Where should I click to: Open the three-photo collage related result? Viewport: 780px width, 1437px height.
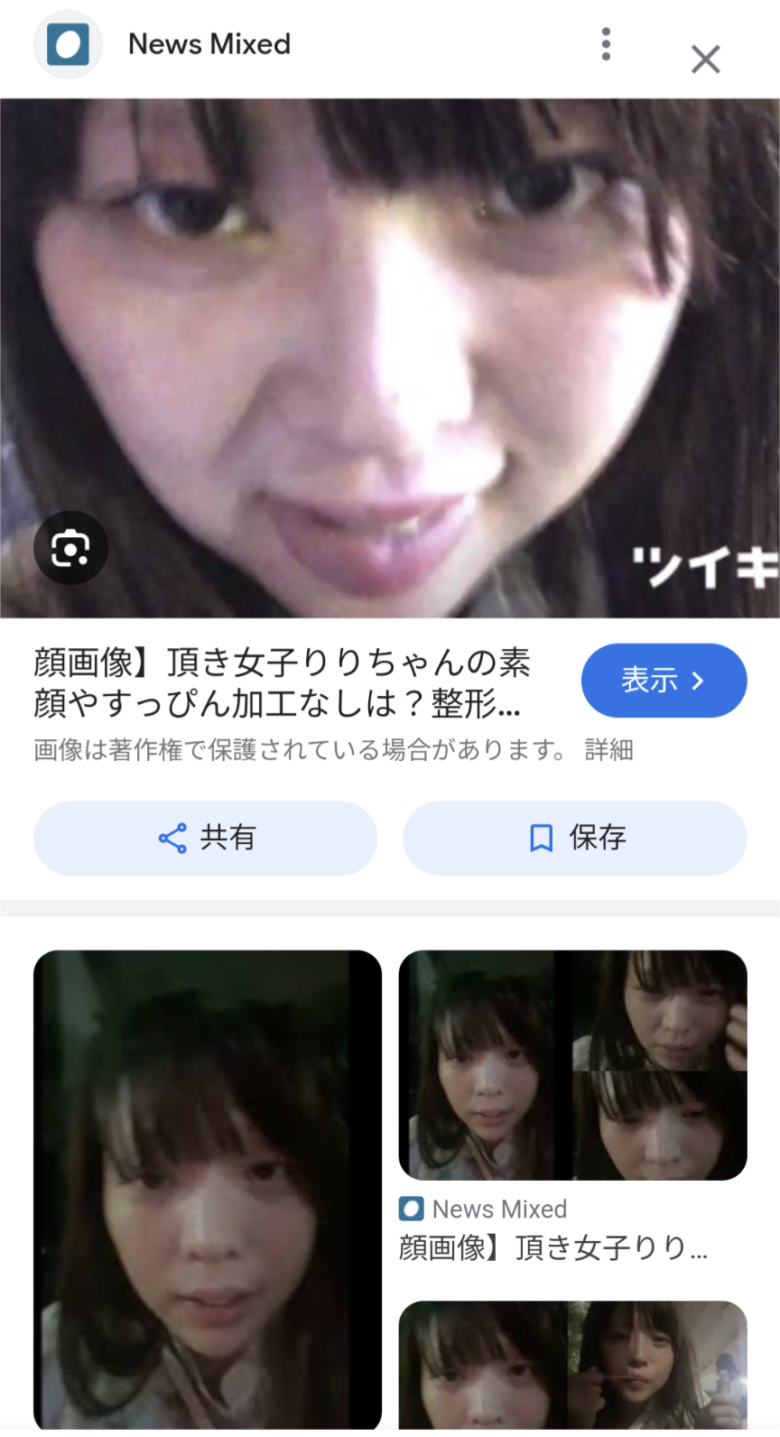point(572,1065)
